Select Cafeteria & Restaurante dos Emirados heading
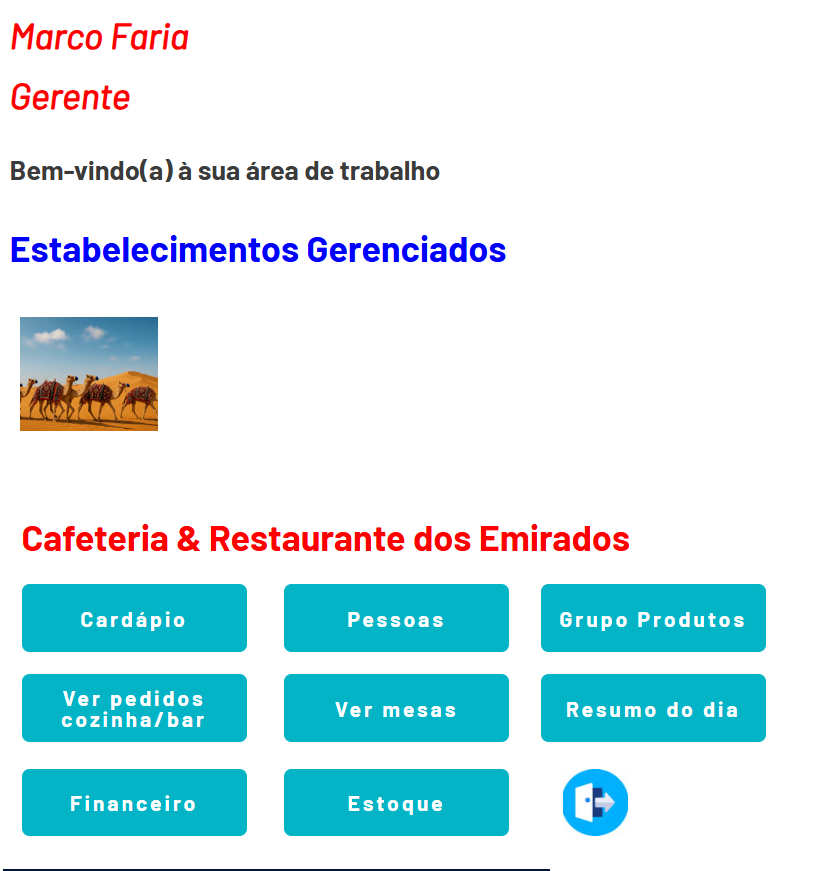839x871 pixels. [326, 539]
